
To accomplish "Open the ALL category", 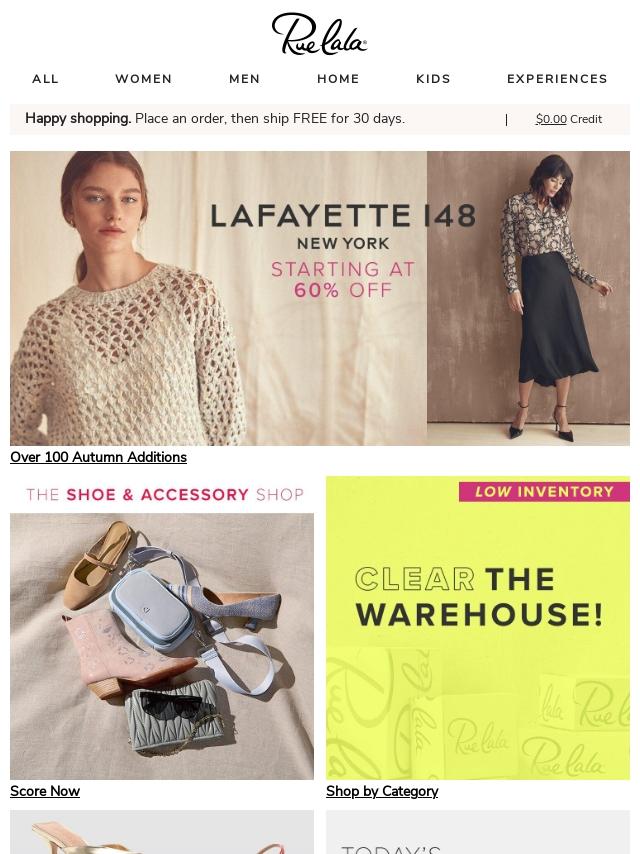I will tap(45, 79).
